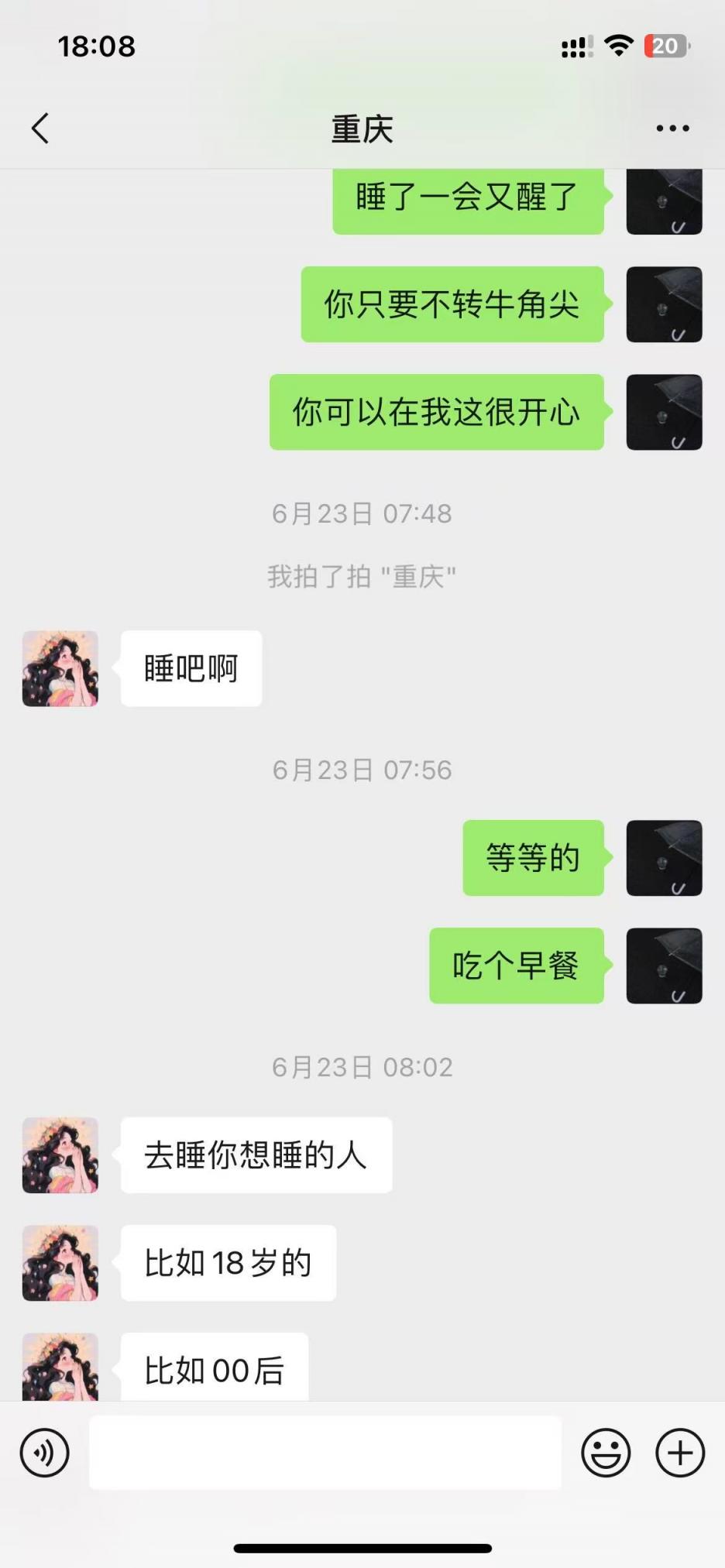Open my avatar beside 你只要不转牛角尖
The width and height of the screenshot is (725, 1568).
(664, 304)
